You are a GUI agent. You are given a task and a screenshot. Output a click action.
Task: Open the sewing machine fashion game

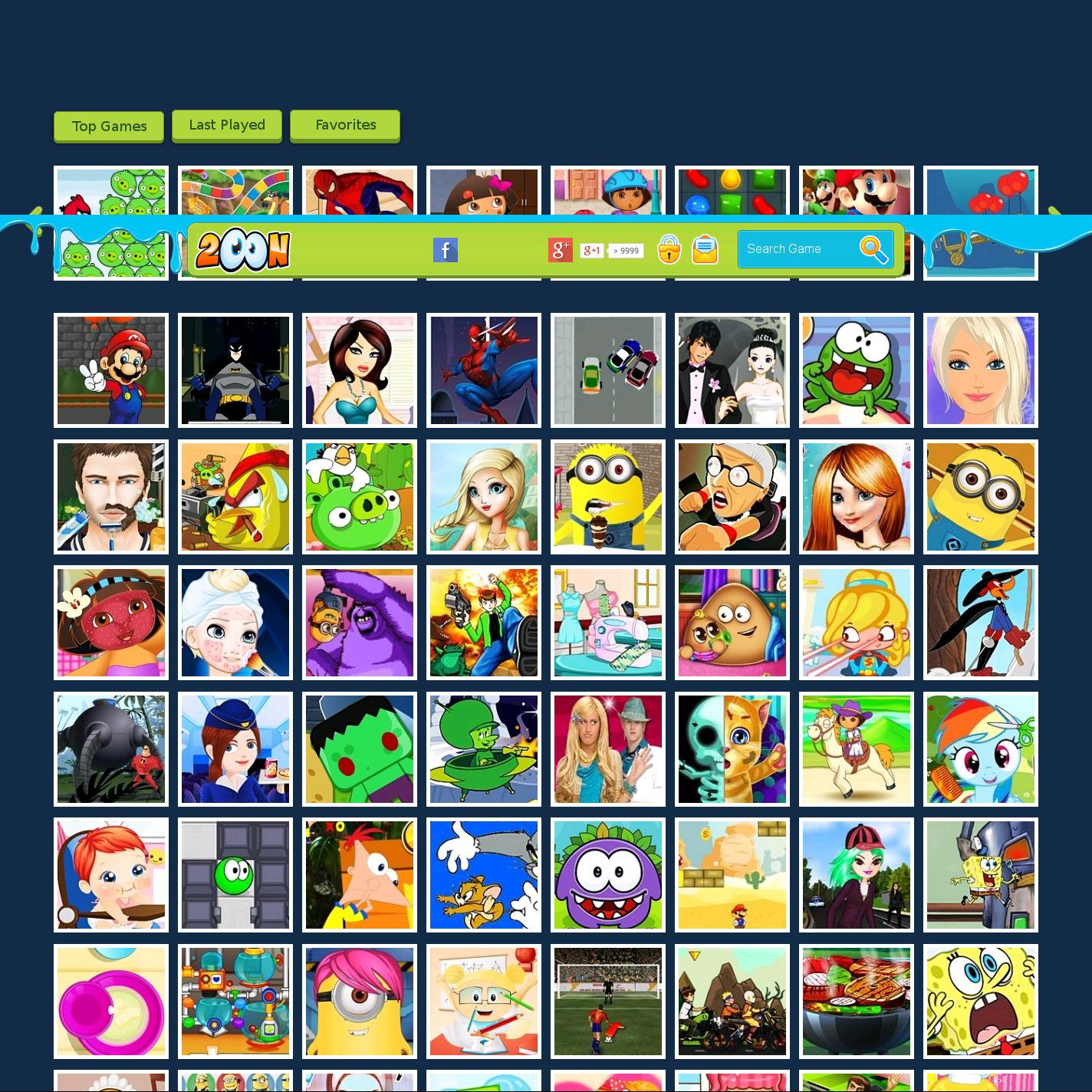(608, 623)
